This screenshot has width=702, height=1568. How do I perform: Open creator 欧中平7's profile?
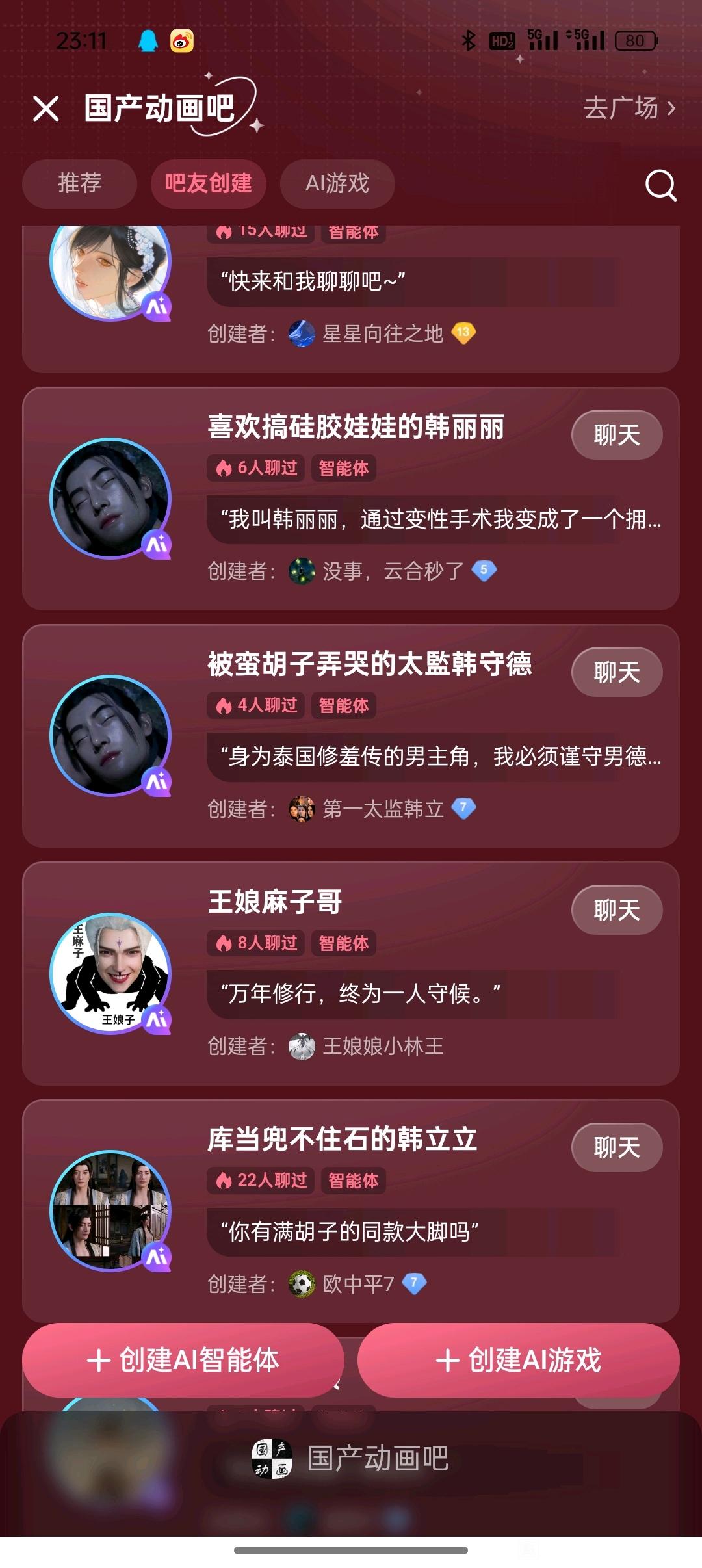pyautogui.click(x=357, y=1283)
